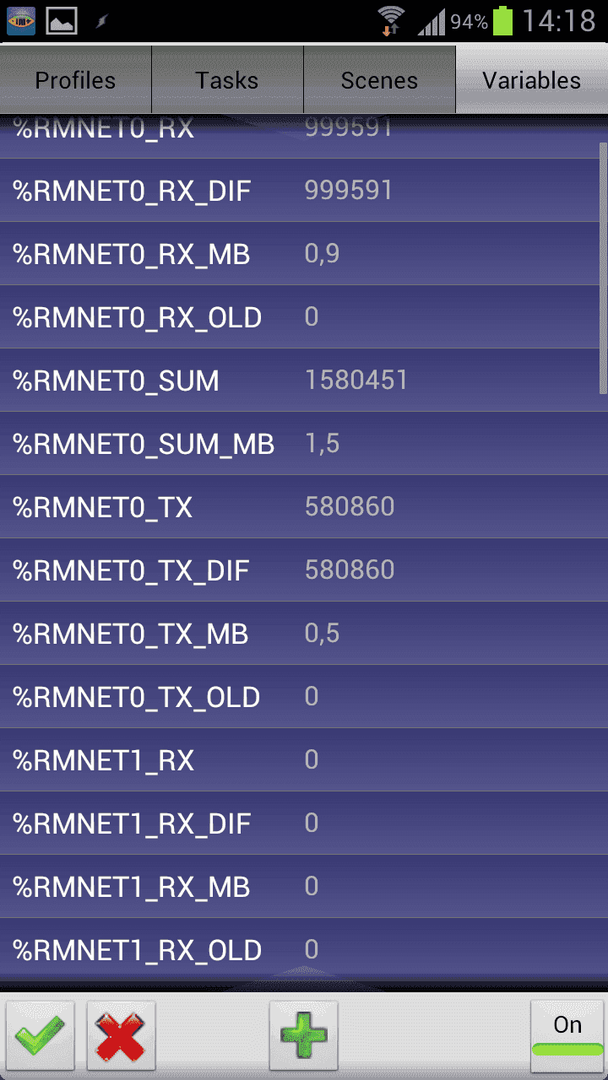Open the %RMNET0_TX variable

[304, 507]
